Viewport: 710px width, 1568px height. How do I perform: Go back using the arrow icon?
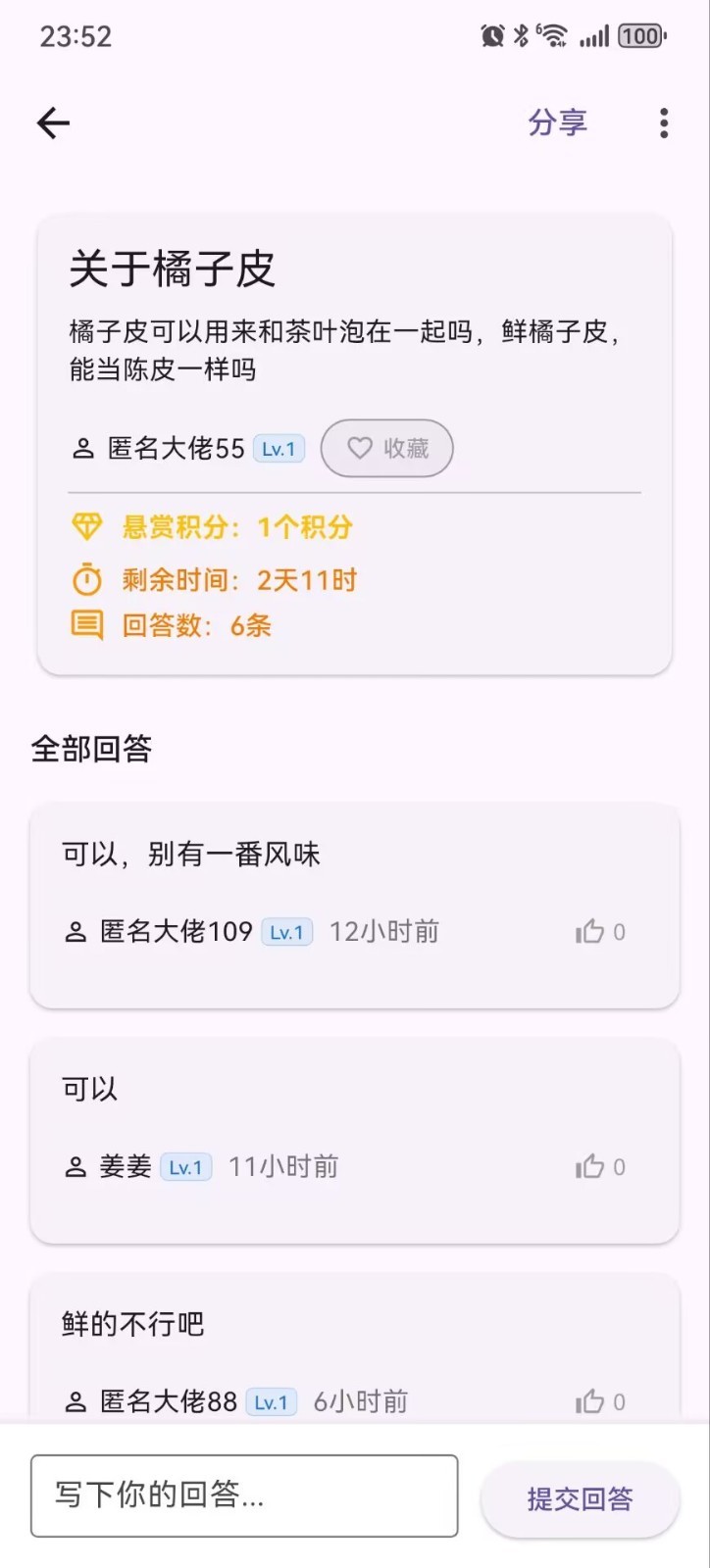(x=54, y=123)
